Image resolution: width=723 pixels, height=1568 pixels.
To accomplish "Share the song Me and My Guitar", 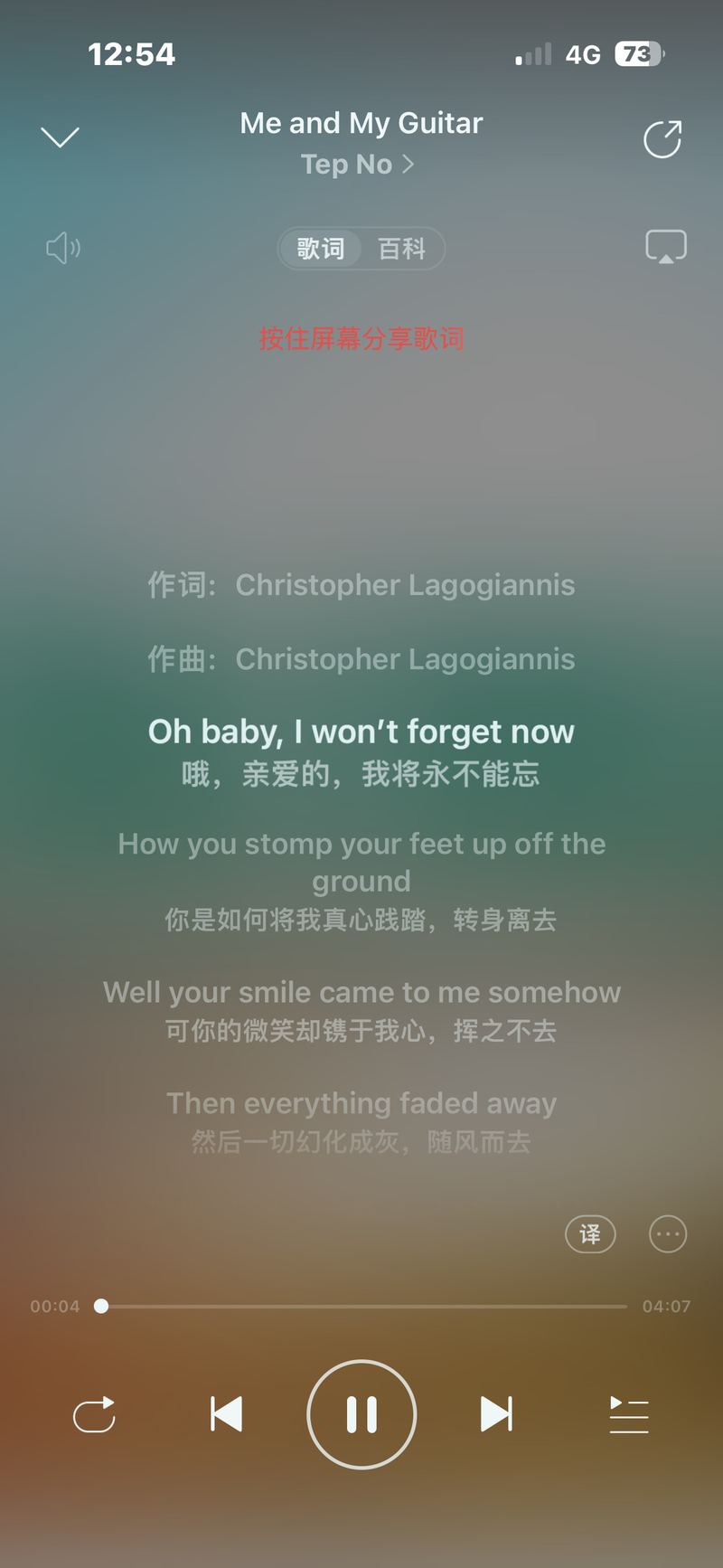I will click(662, 139).
